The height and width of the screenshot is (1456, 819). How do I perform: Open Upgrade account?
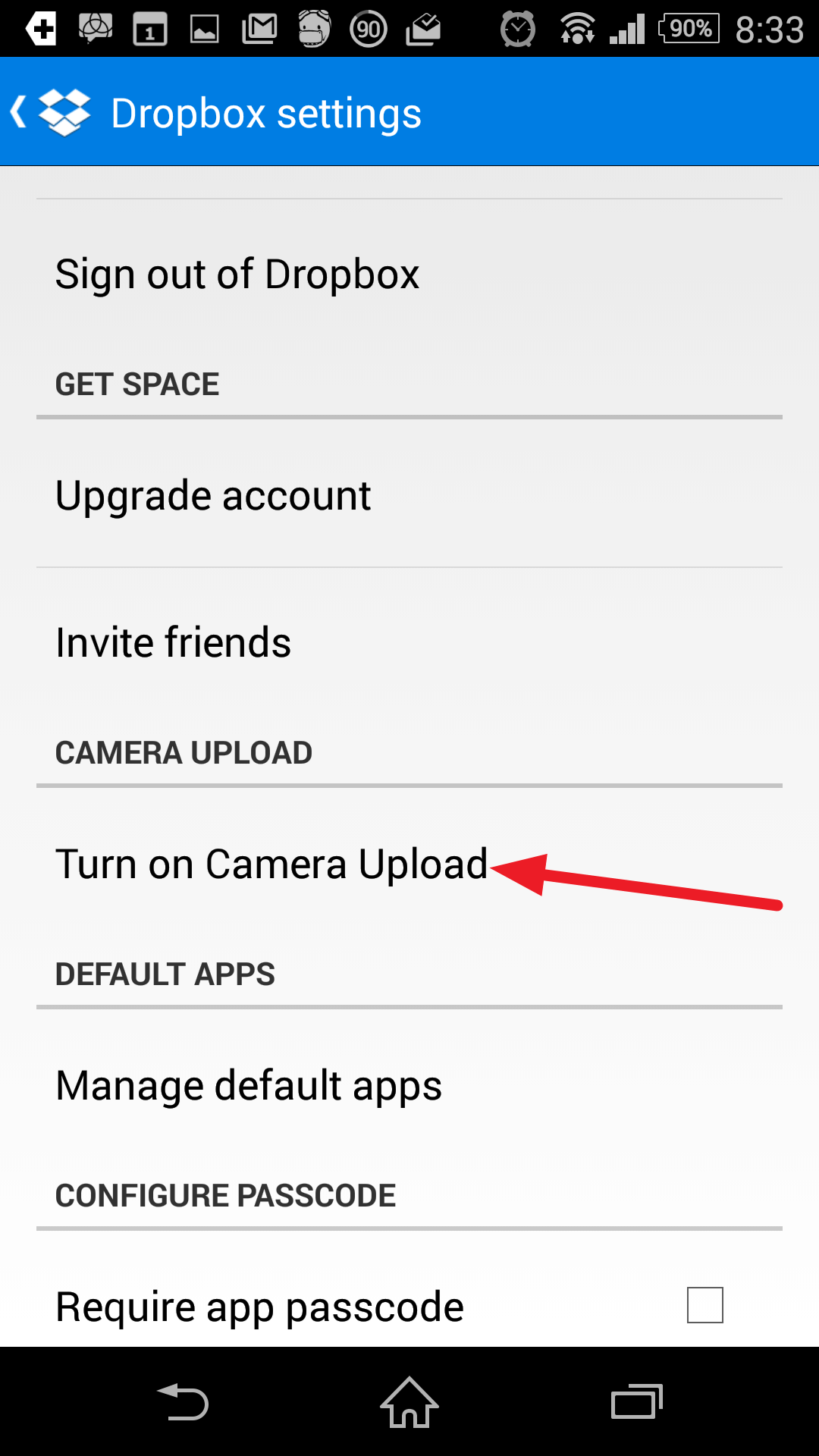tap(409, 495)
